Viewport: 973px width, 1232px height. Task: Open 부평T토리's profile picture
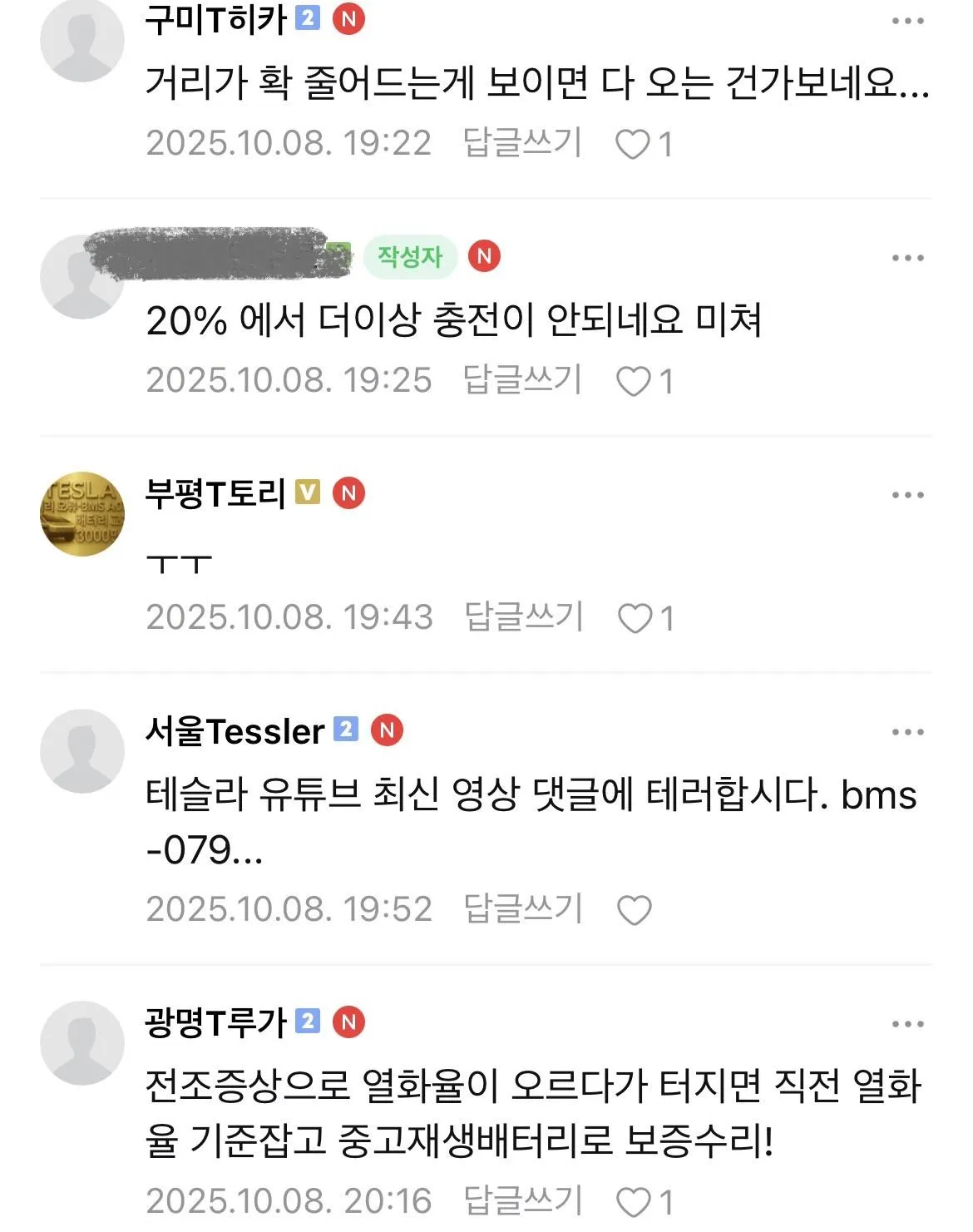(81, 514)
